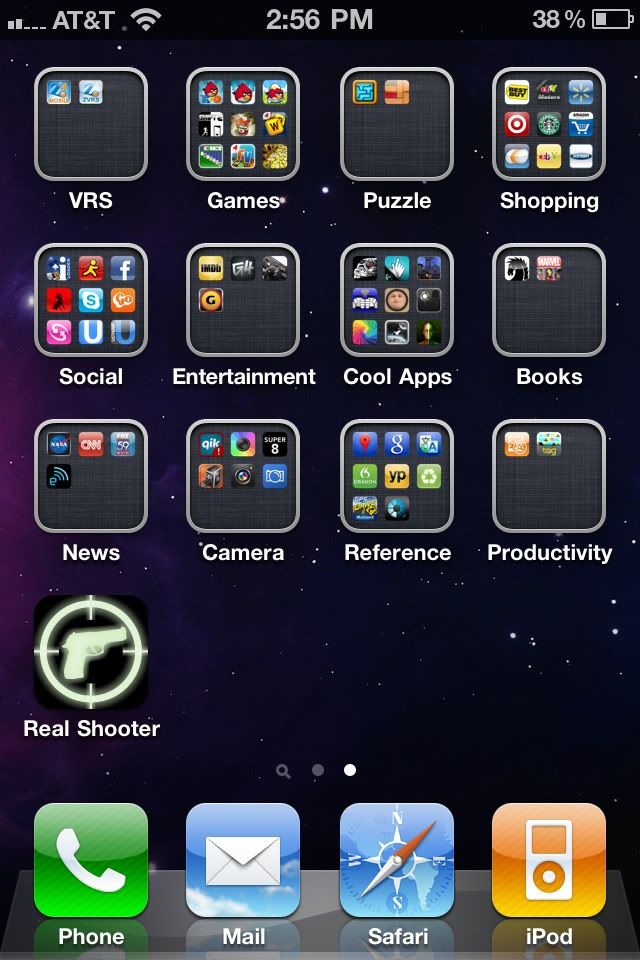Screen dimensions: 640x960
Task: Open the Books folder
Action: 549,300
